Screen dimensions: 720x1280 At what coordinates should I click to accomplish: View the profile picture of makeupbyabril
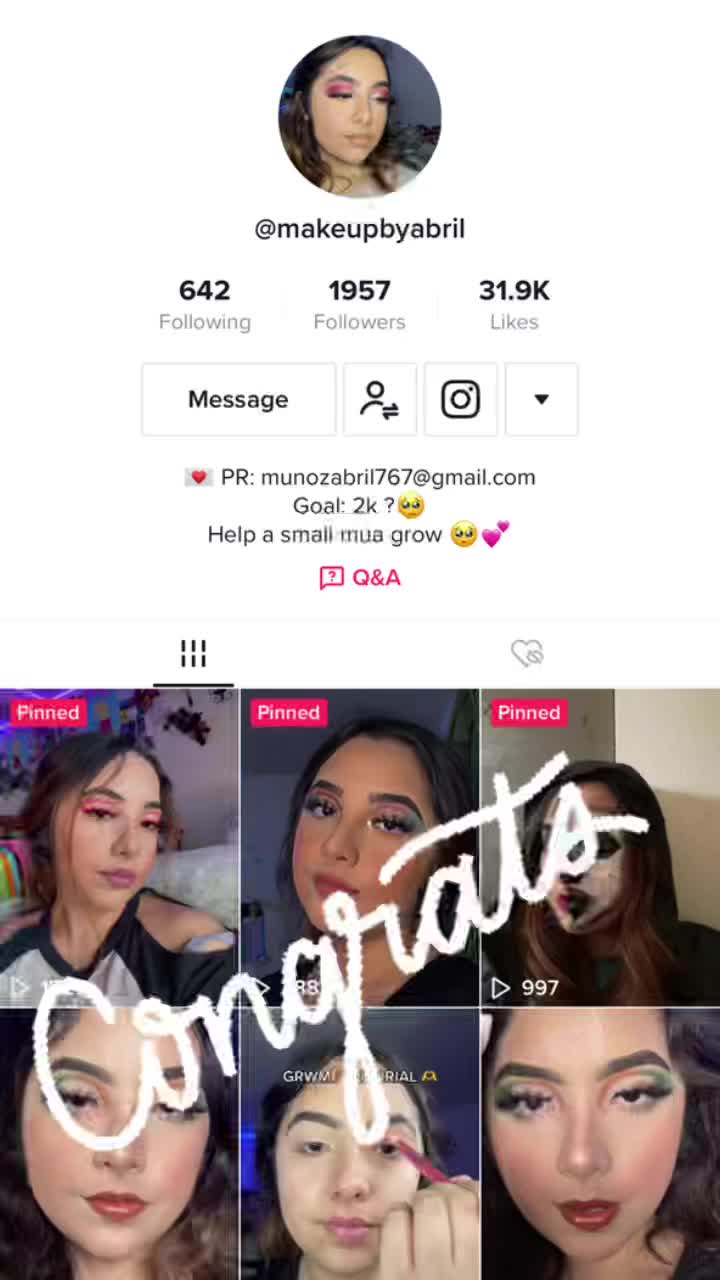(x=360, y=116)
